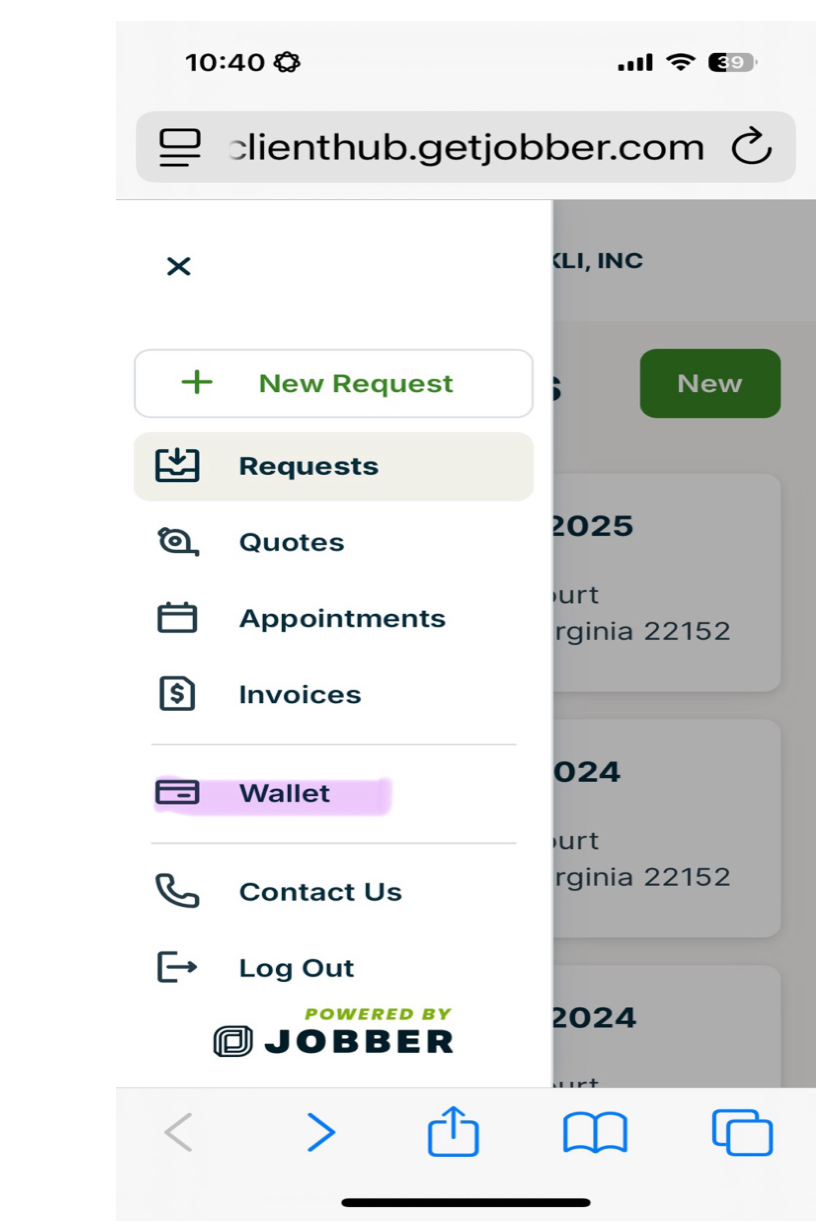Tap the clienthub.getjobber.com address bar
This screenshot has height=1231, width=826.
(x=465, y=148)
